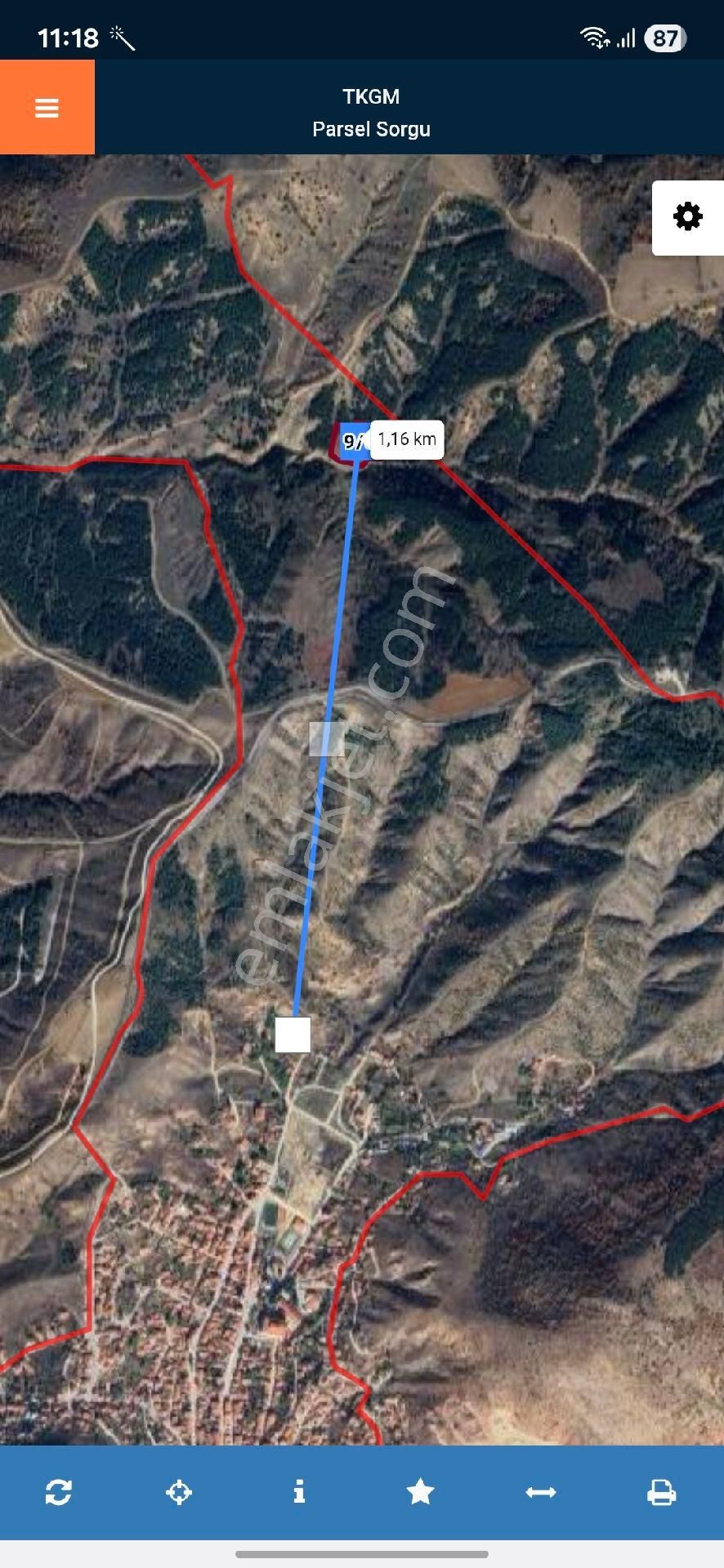Screen dimensions: 724x1568
Task: Tap the print icon
Action: point(661,1492)
